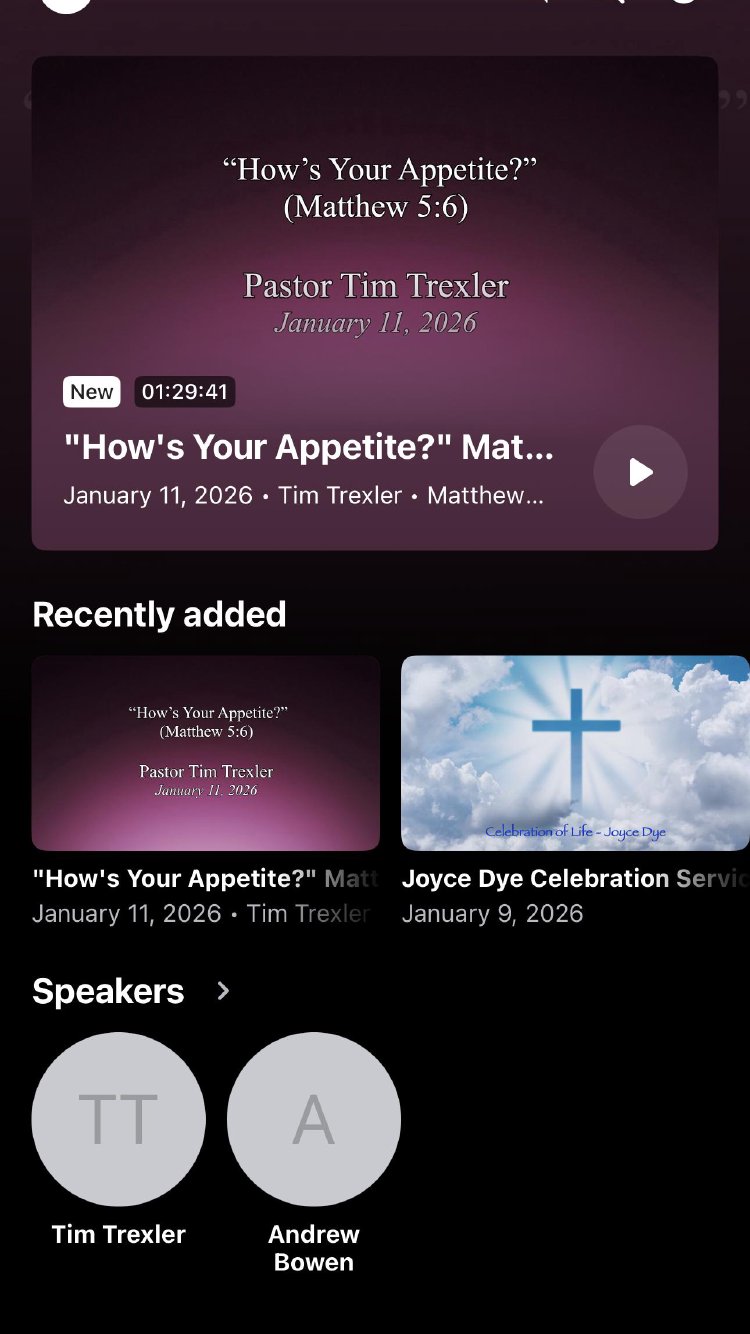750x1334 pixels.
Task: Select speaker Andrew Bowen
Action: click(314, 1119)
